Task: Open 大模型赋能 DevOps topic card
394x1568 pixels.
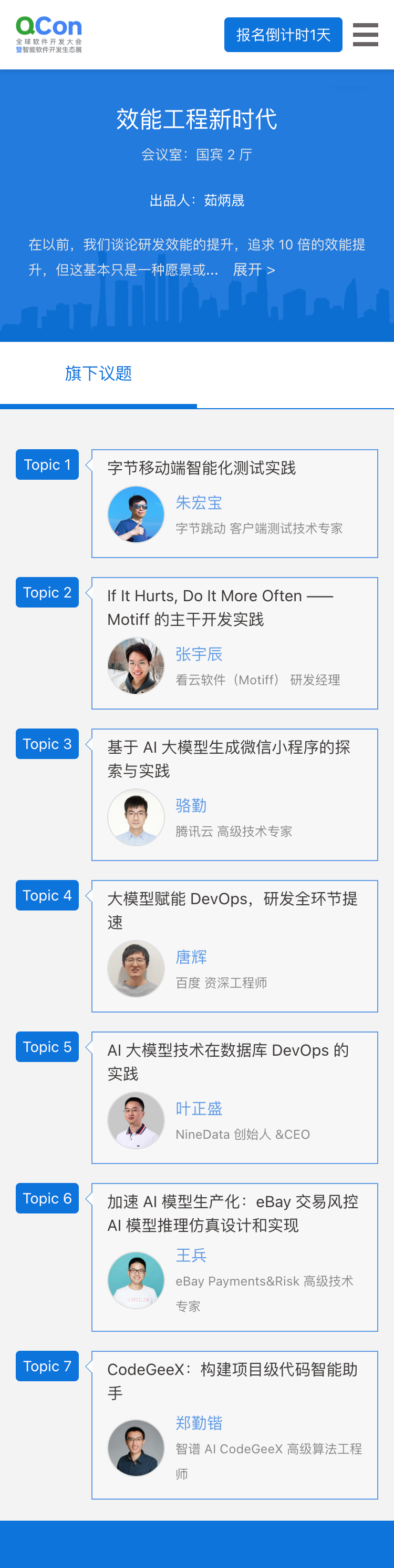Action: tap(232, 910)
